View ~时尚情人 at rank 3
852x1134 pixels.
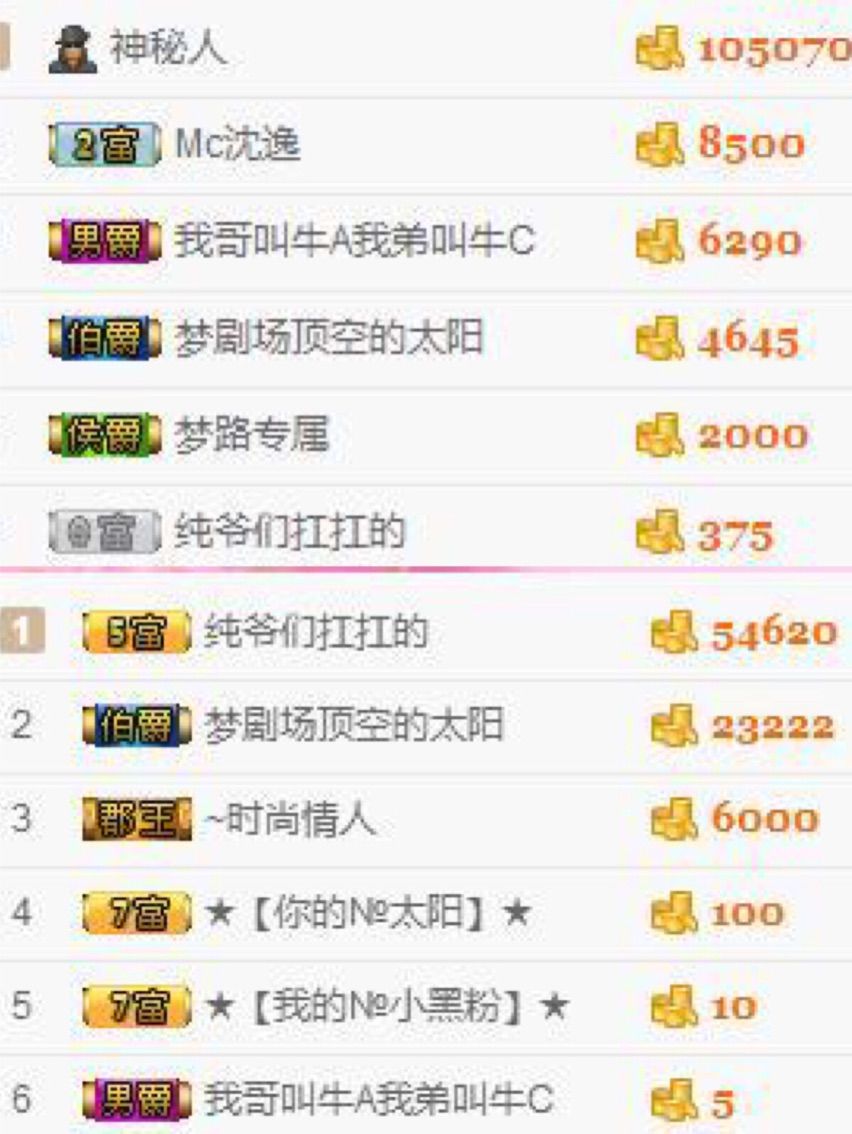click(x=290, y=820)
